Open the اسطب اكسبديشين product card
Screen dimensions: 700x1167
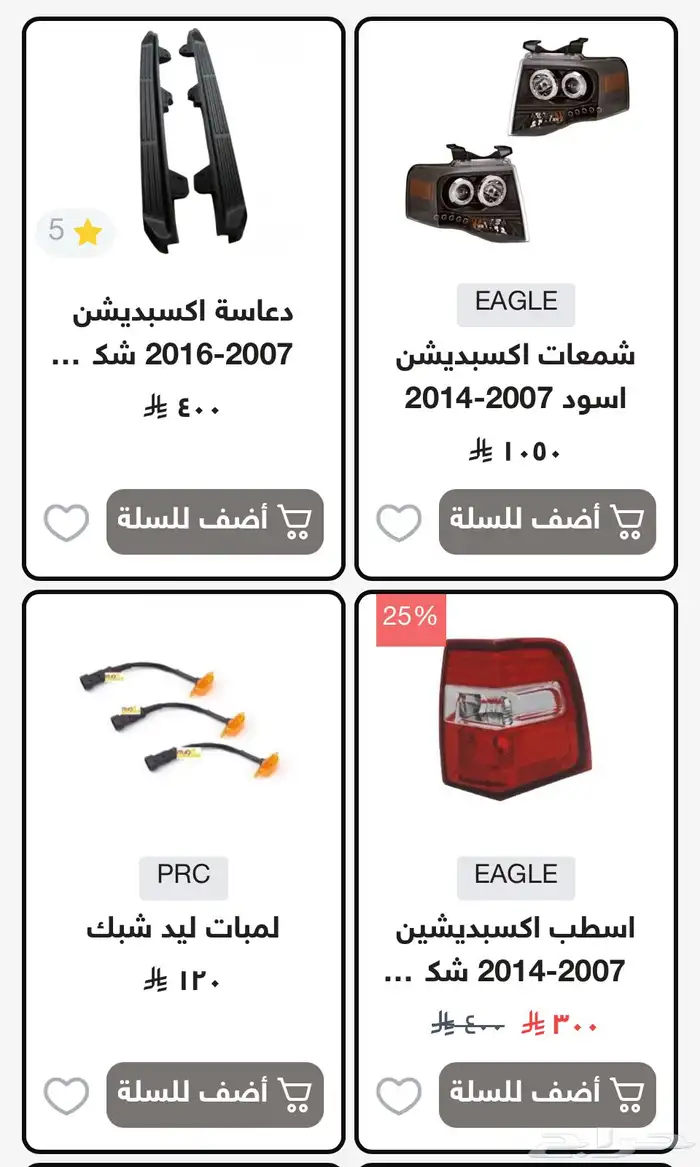pos(516,872)
